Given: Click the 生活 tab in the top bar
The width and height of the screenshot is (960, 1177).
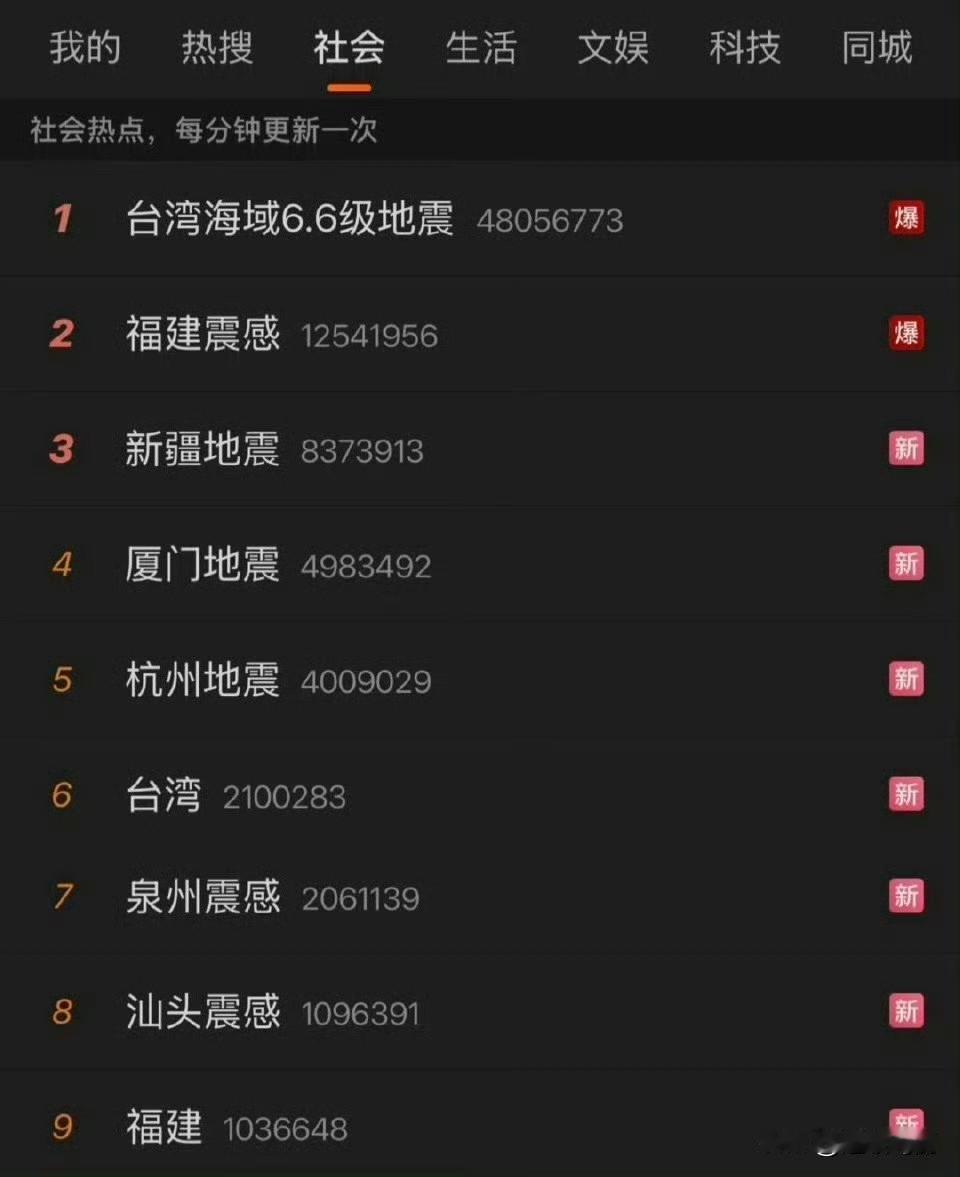Looking at the screenshot, I should pos(481,49).
